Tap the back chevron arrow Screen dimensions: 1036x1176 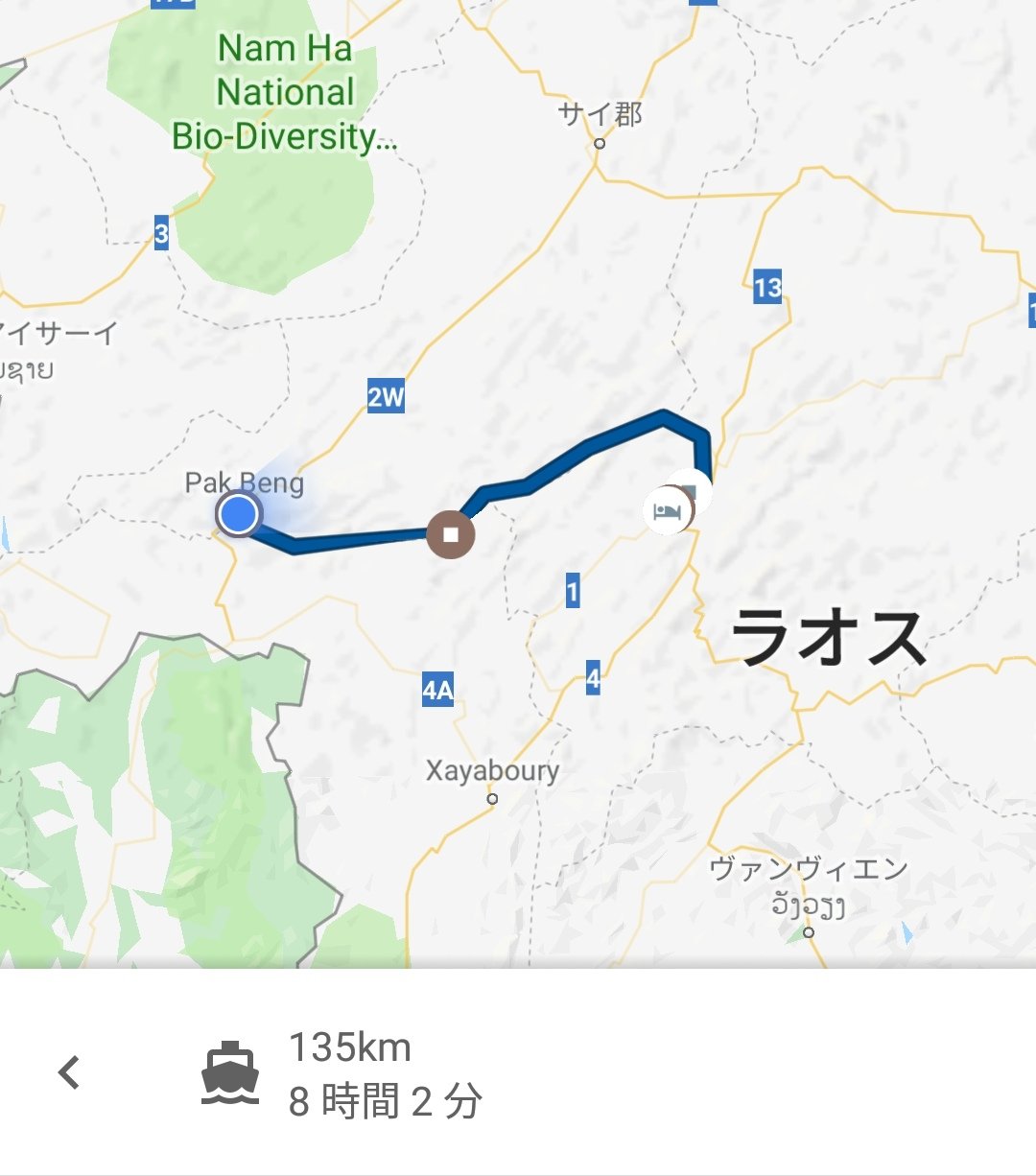(69, 1072)
